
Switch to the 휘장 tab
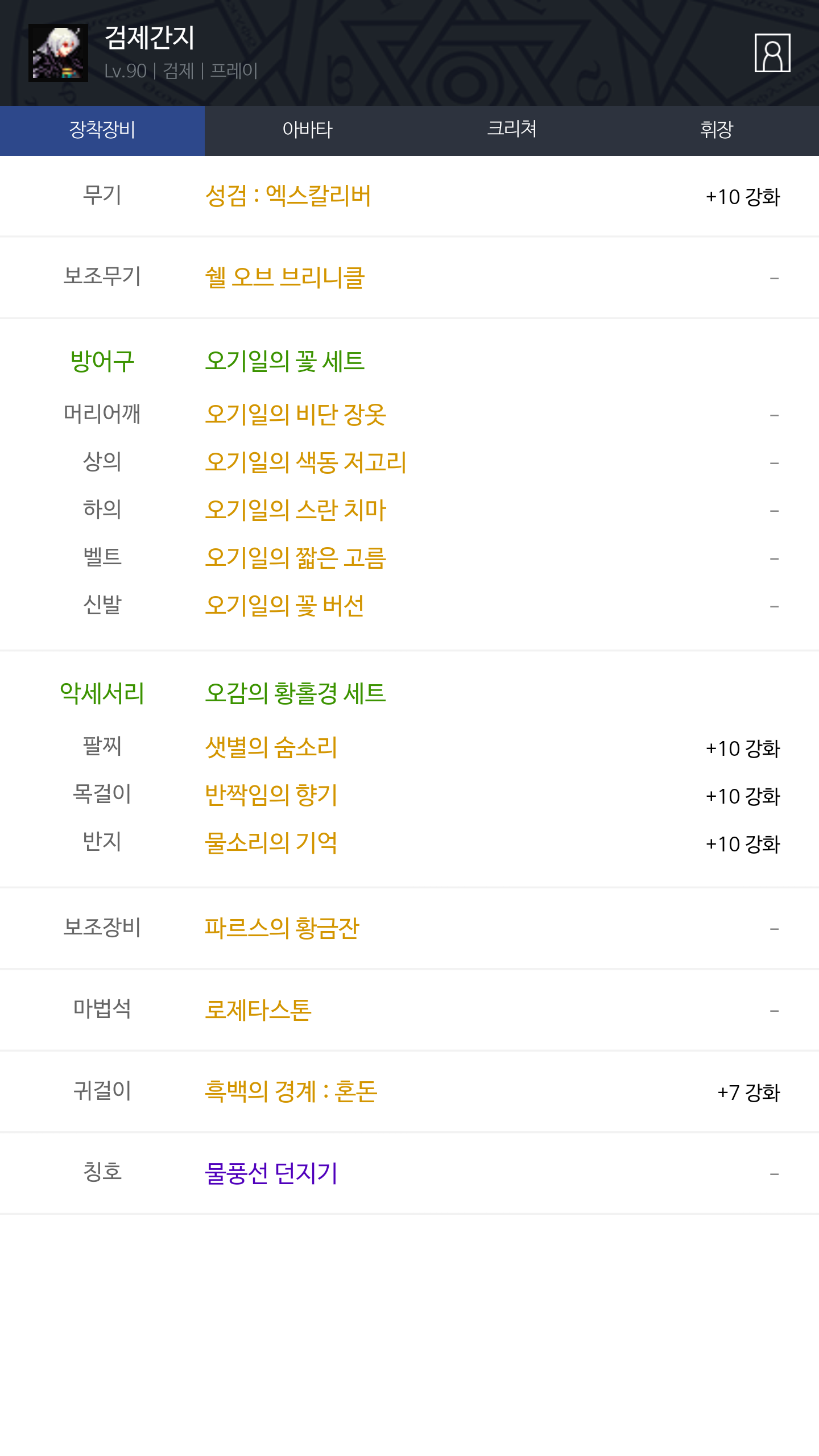click(x=717, y=130)
